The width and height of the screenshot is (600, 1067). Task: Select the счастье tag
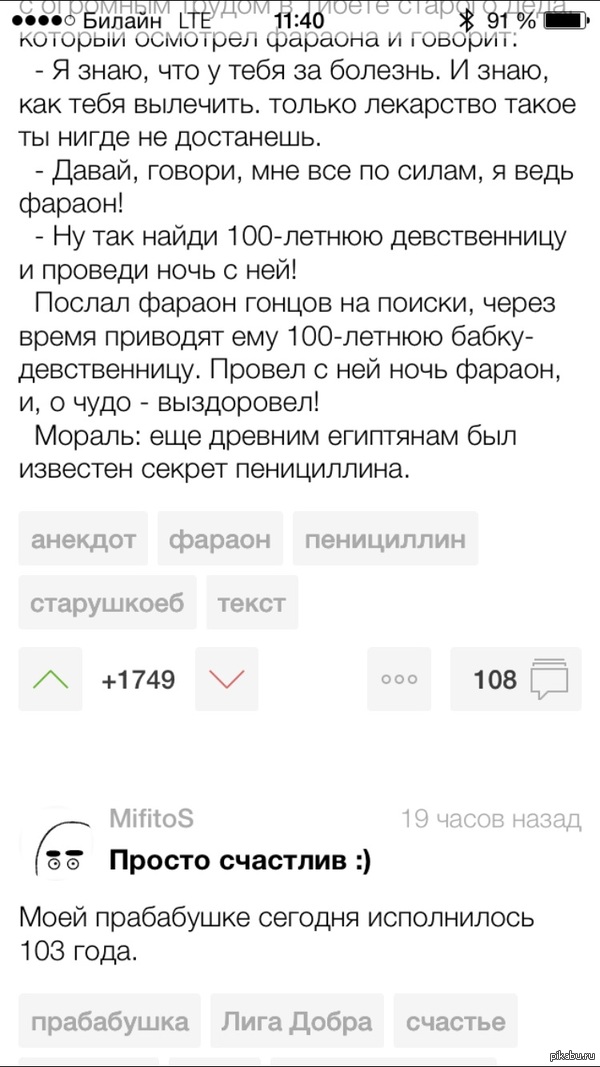[456, 1021]
